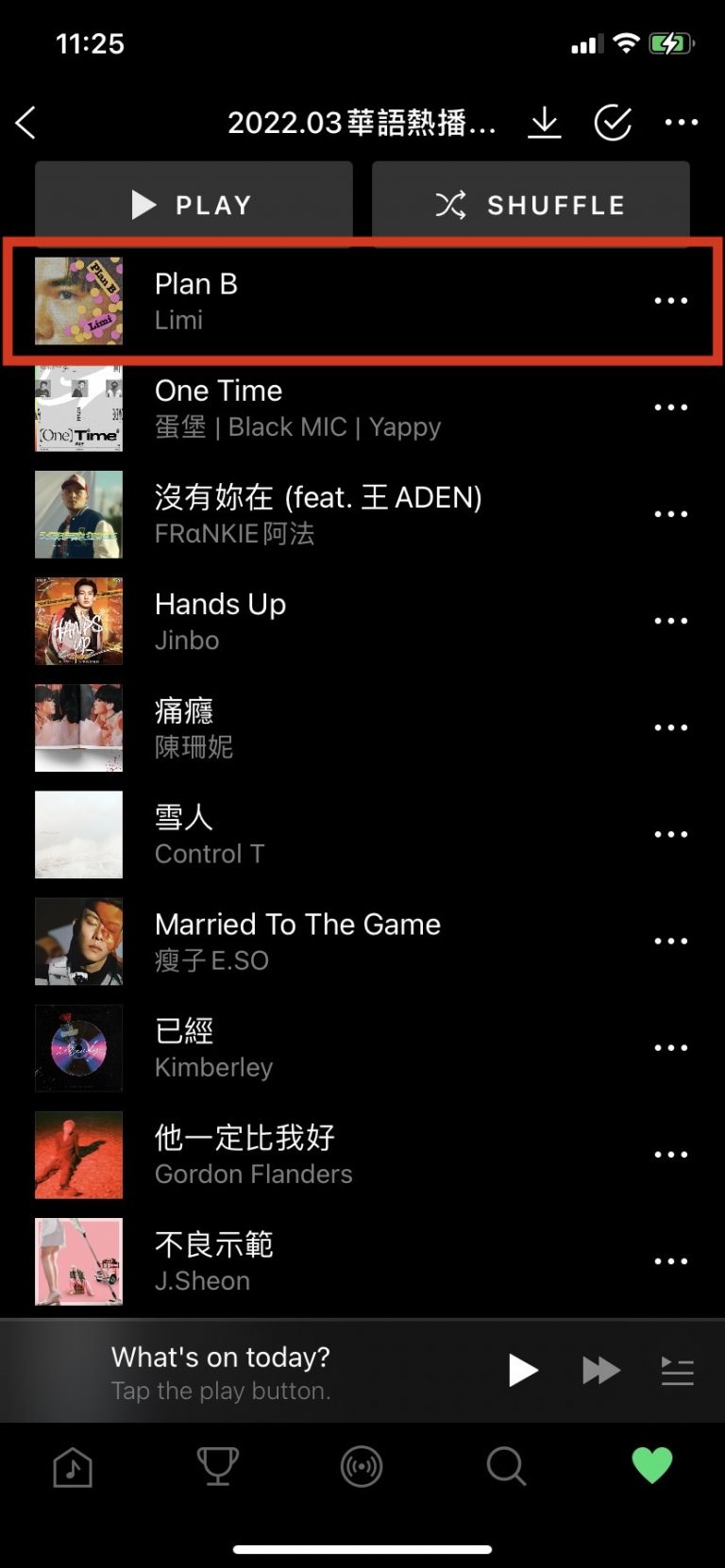The image size is (725, 1568).
Task: Download this playlist
Action: coord(544,123)
